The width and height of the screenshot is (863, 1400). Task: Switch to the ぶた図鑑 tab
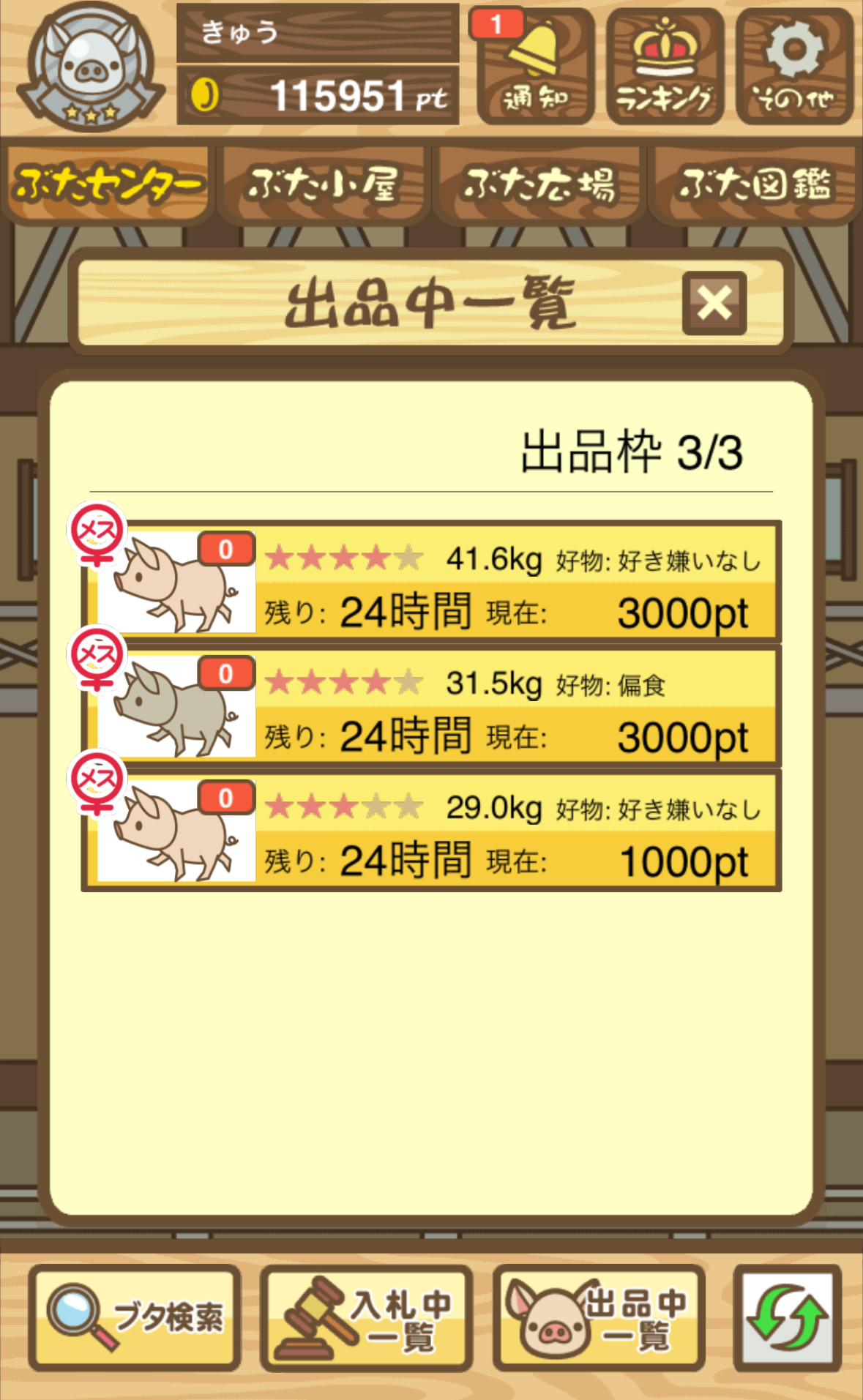754,184
